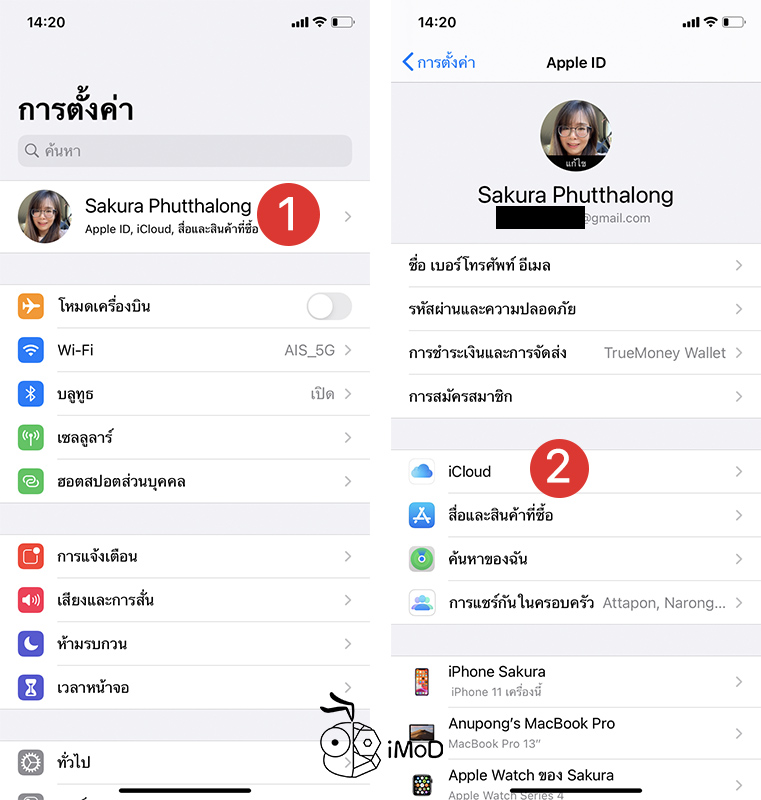761x800 pixels.
Task: Select the iPhone Sakura device row
Action: click(x=575, y=681)
